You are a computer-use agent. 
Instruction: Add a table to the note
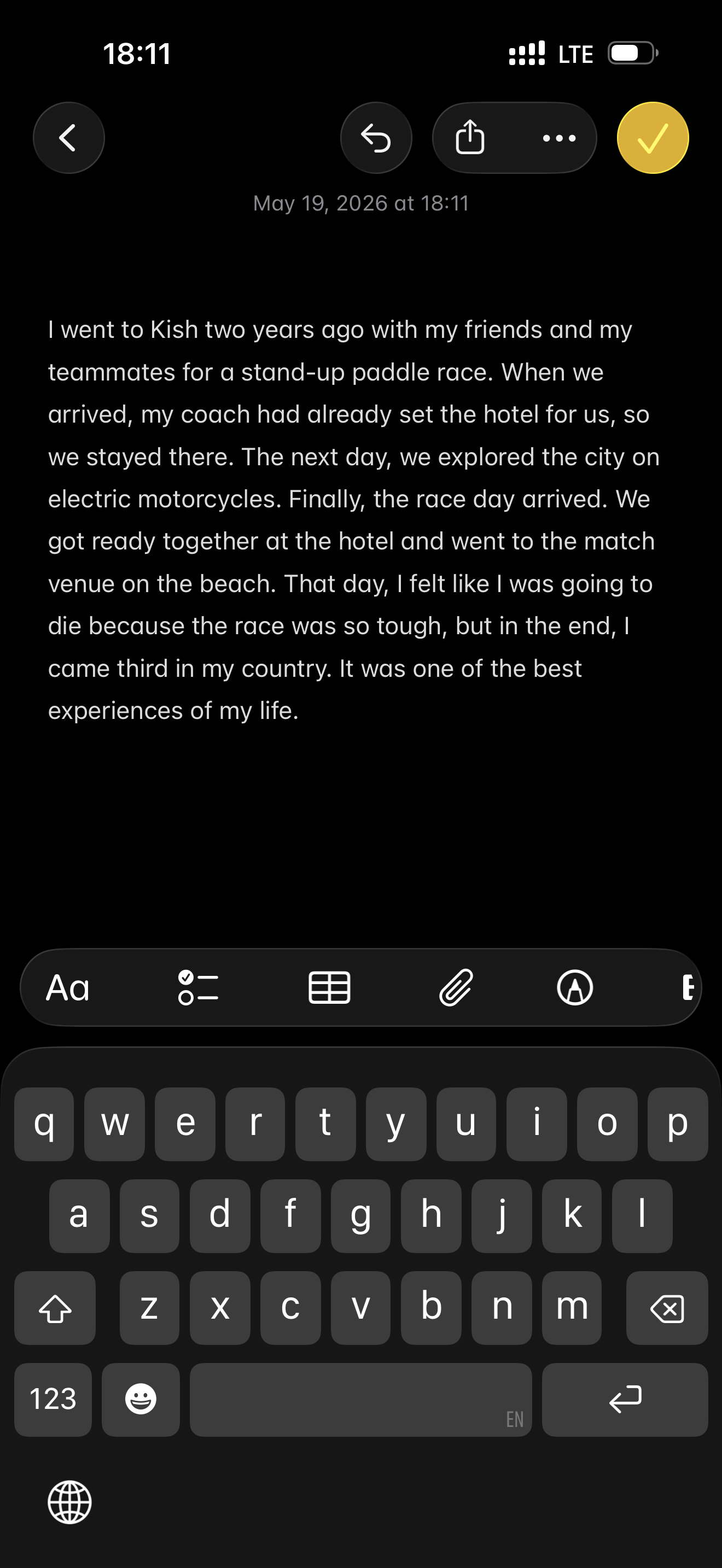(x=329, y=987)
